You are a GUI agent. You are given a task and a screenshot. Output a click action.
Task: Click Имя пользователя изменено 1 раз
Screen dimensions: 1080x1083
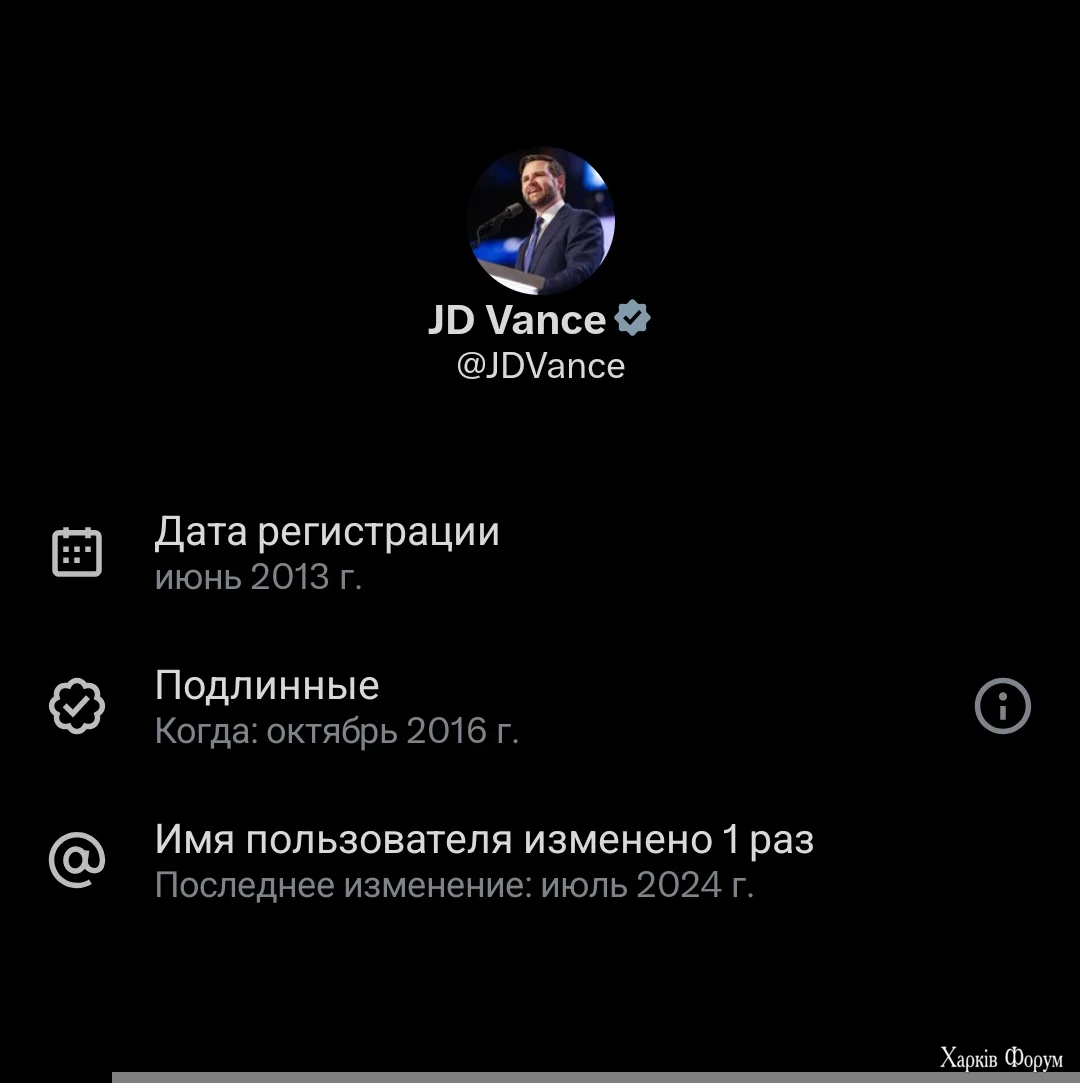point(484,841)
